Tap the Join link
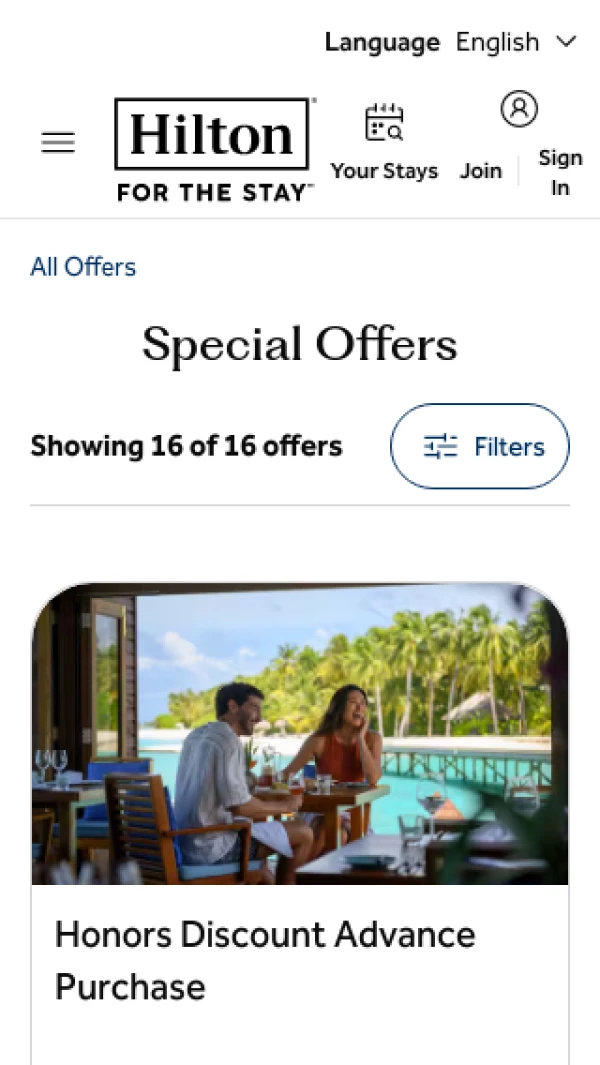The image size is (600, 1065). pyautogui.click(x=481, y=170)
